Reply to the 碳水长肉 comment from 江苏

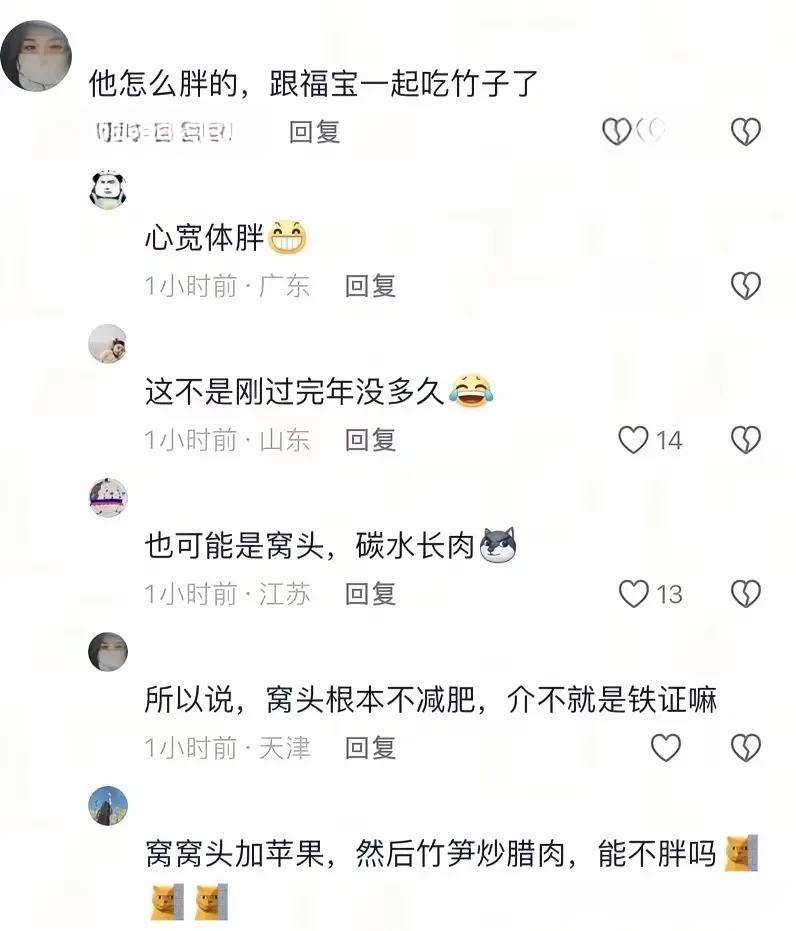[x=370, y=593]
